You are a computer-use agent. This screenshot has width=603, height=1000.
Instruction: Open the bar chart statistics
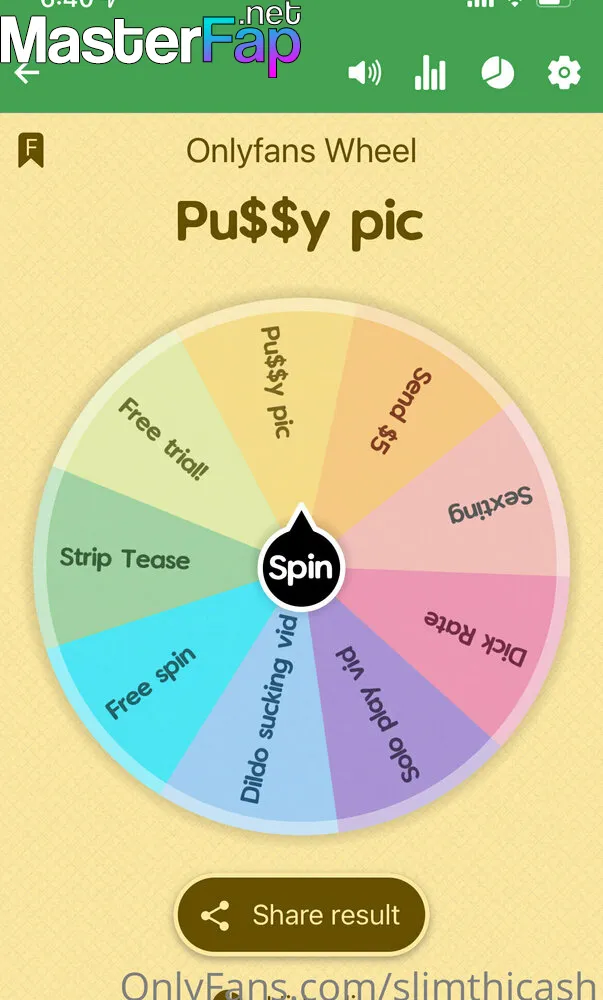point(430,74)
